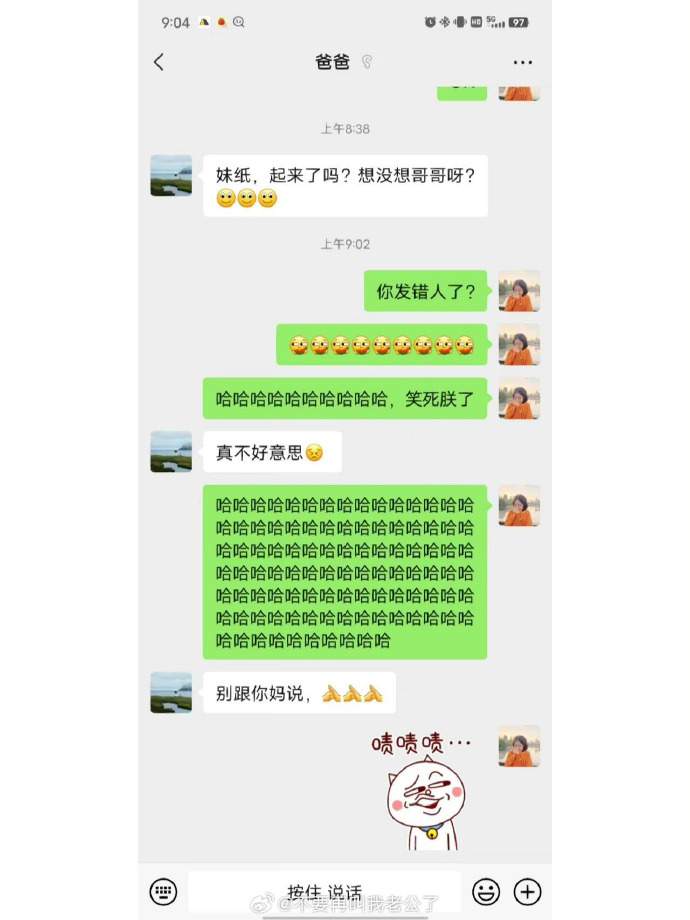Open the chat overflow menu
The image size is (690, 920).
tap(522, 62)
